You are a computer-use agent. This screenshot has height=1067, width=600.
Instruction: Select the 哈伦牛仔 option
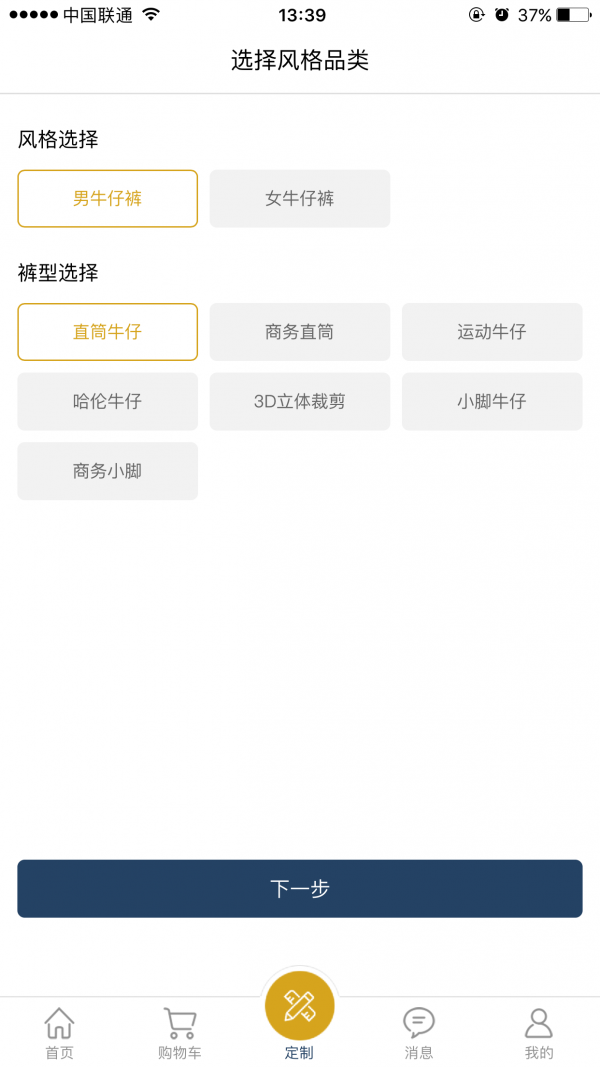coord(107,401)
